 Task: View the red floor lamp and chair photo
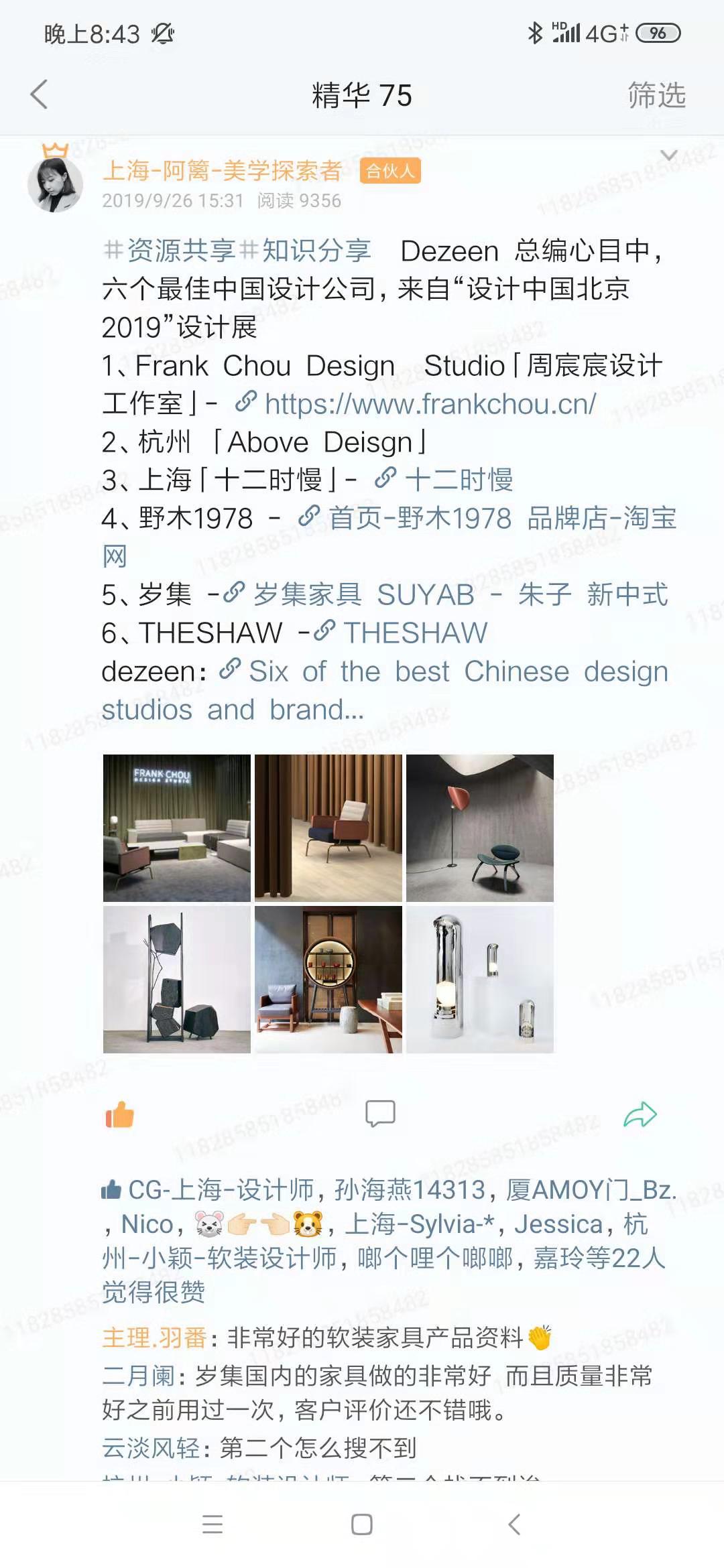[480, 828]
